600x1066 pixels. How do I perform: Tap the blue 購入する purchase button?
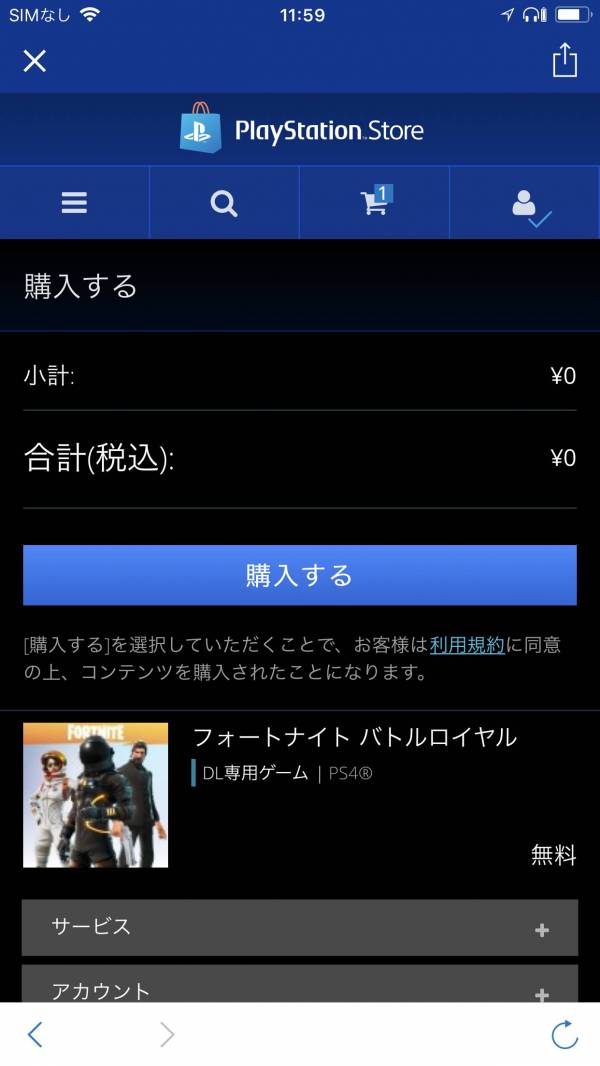tap(300, 575)
